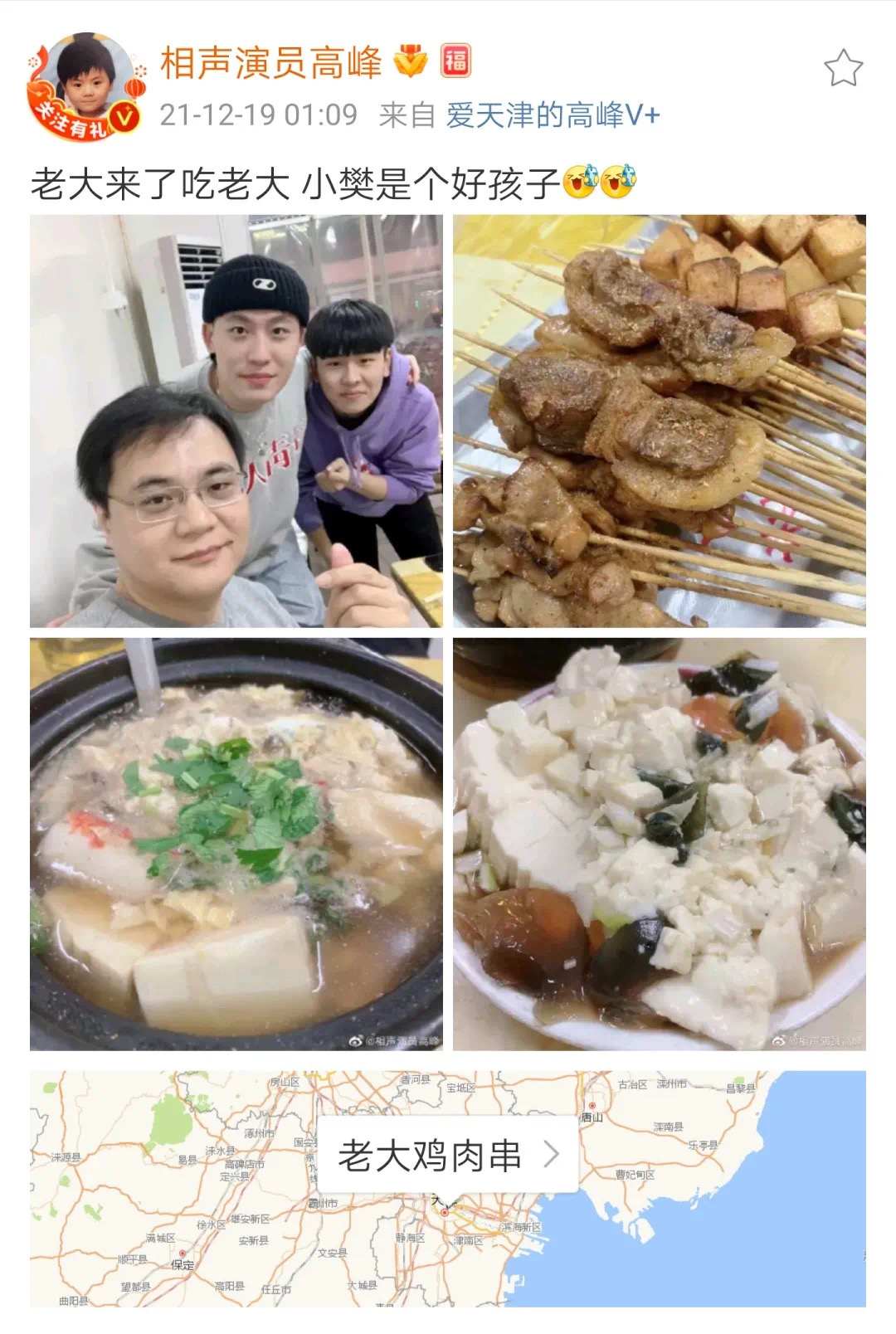Open the selfie photo of three men
This screenshot has height=1334, width=896.
point(236,421)
